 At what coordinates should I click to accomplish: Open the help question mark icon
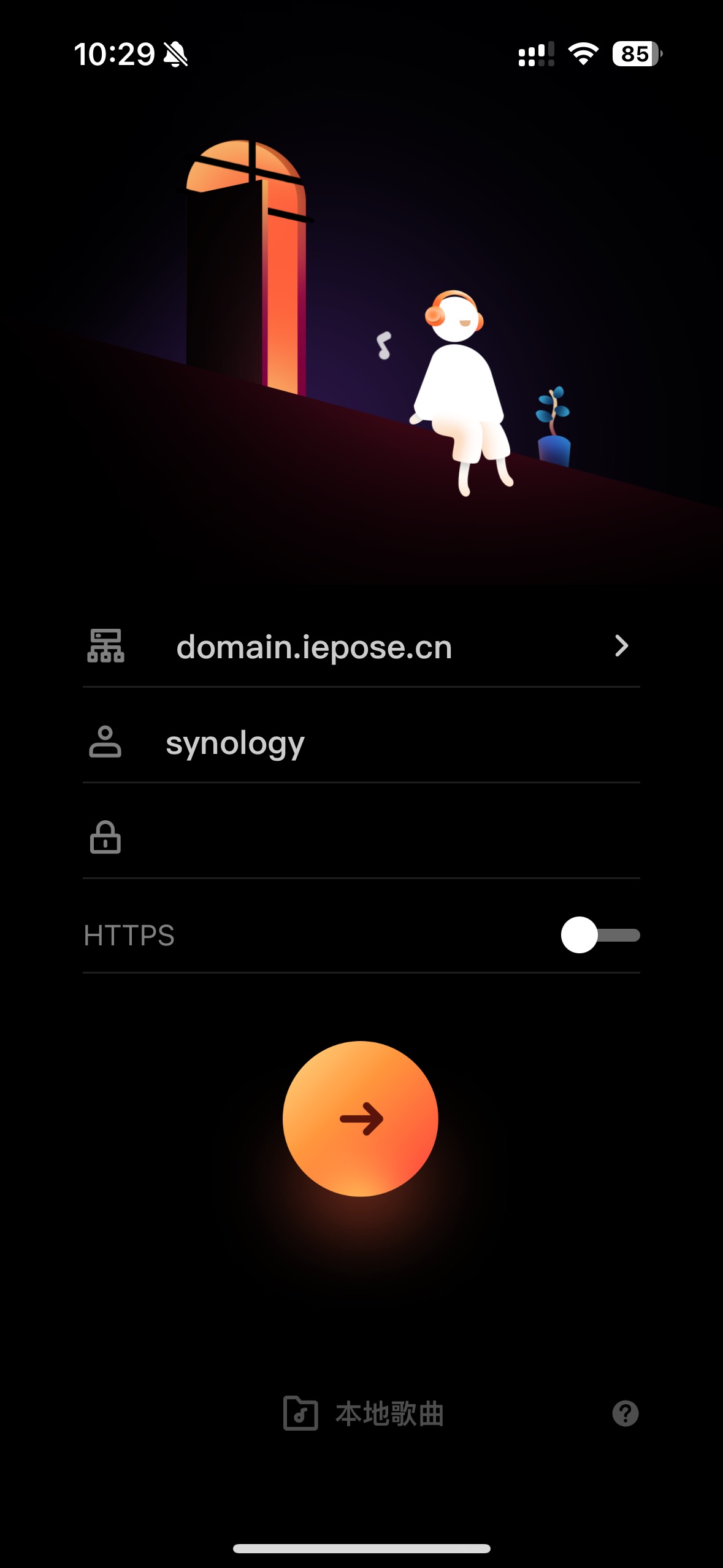pos(625,1413)
